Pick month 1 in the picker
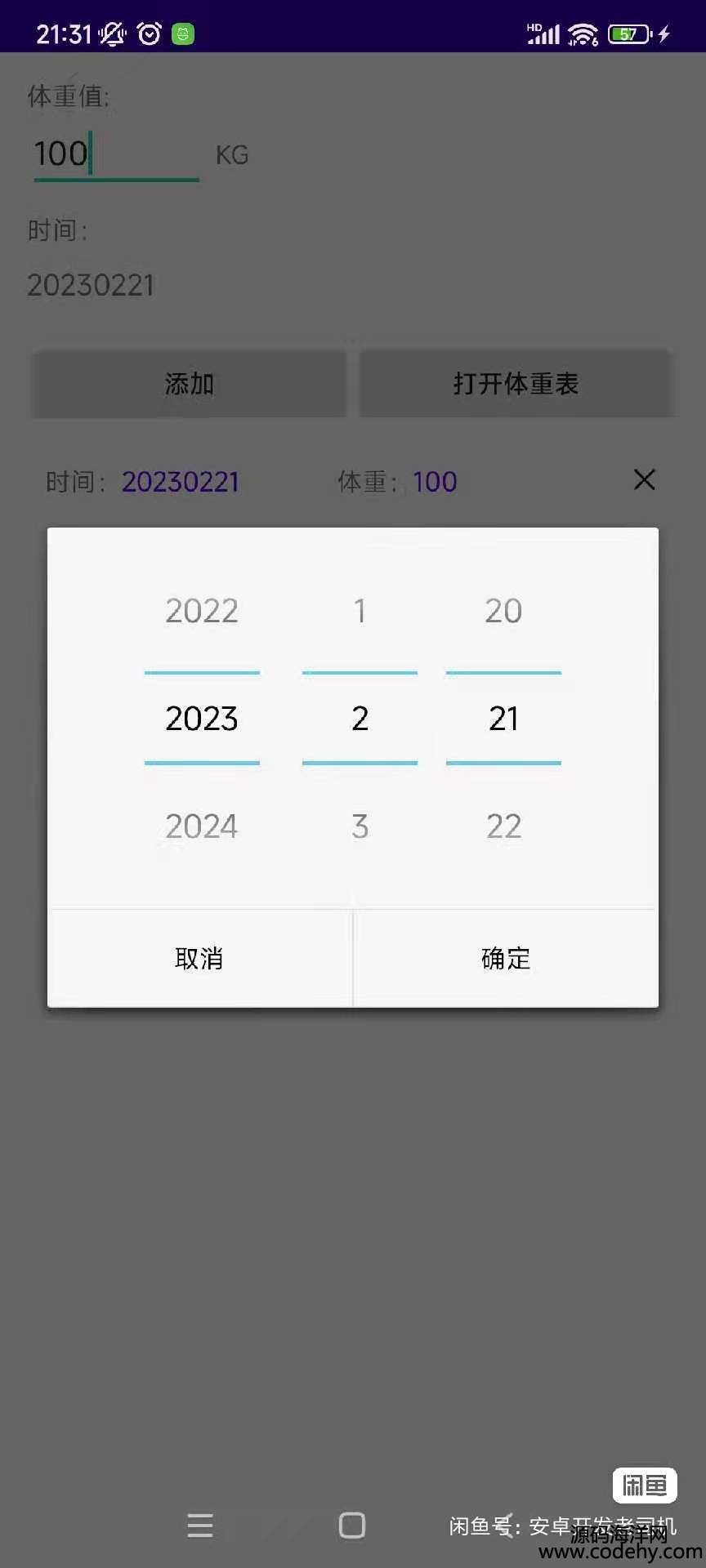Screen dimensions: 706x1568 point(360,611)
